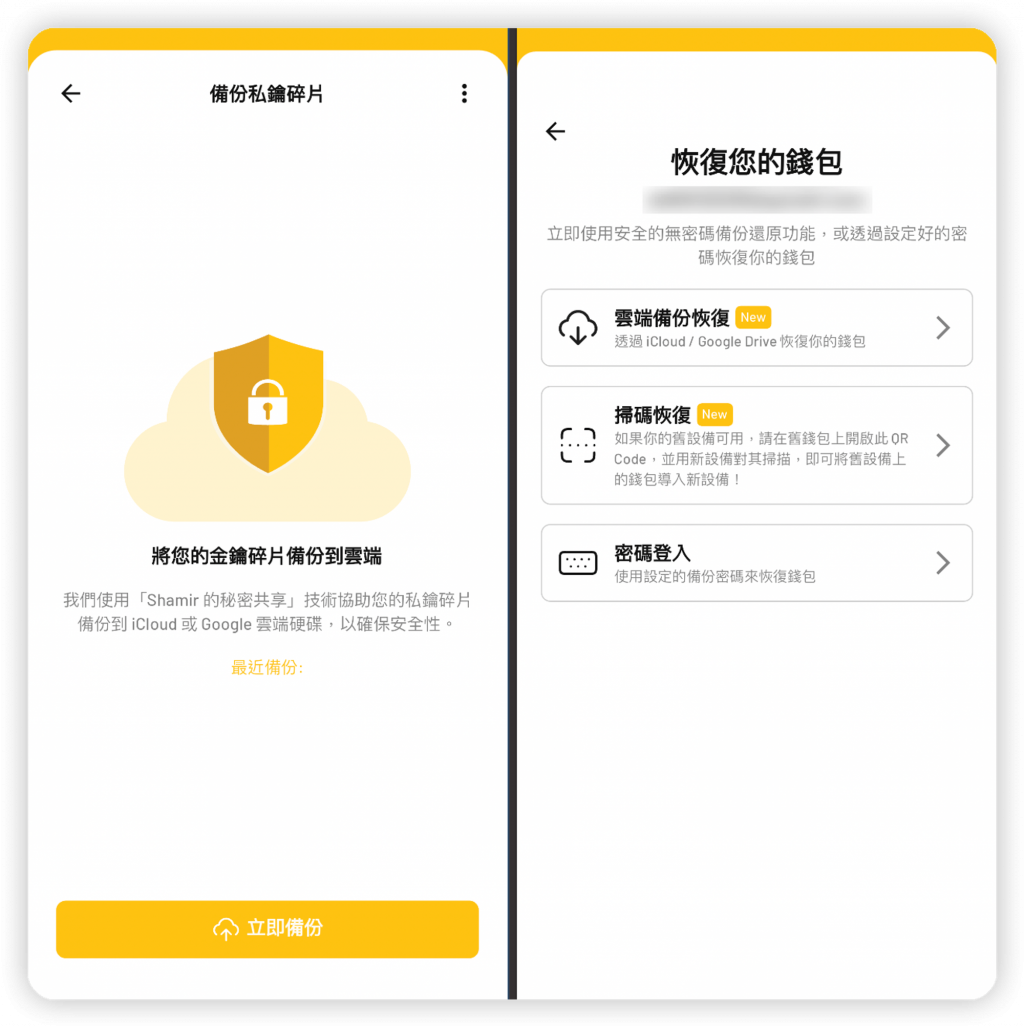Go back from the 恢復您的錢包 screen

(x=556, y=132)
